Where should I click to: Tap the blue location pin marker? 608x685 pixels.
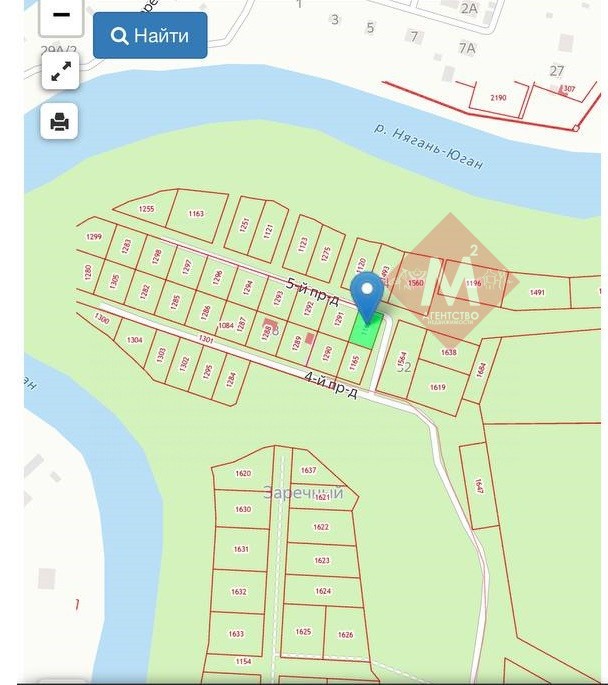[x=369, y=292]
